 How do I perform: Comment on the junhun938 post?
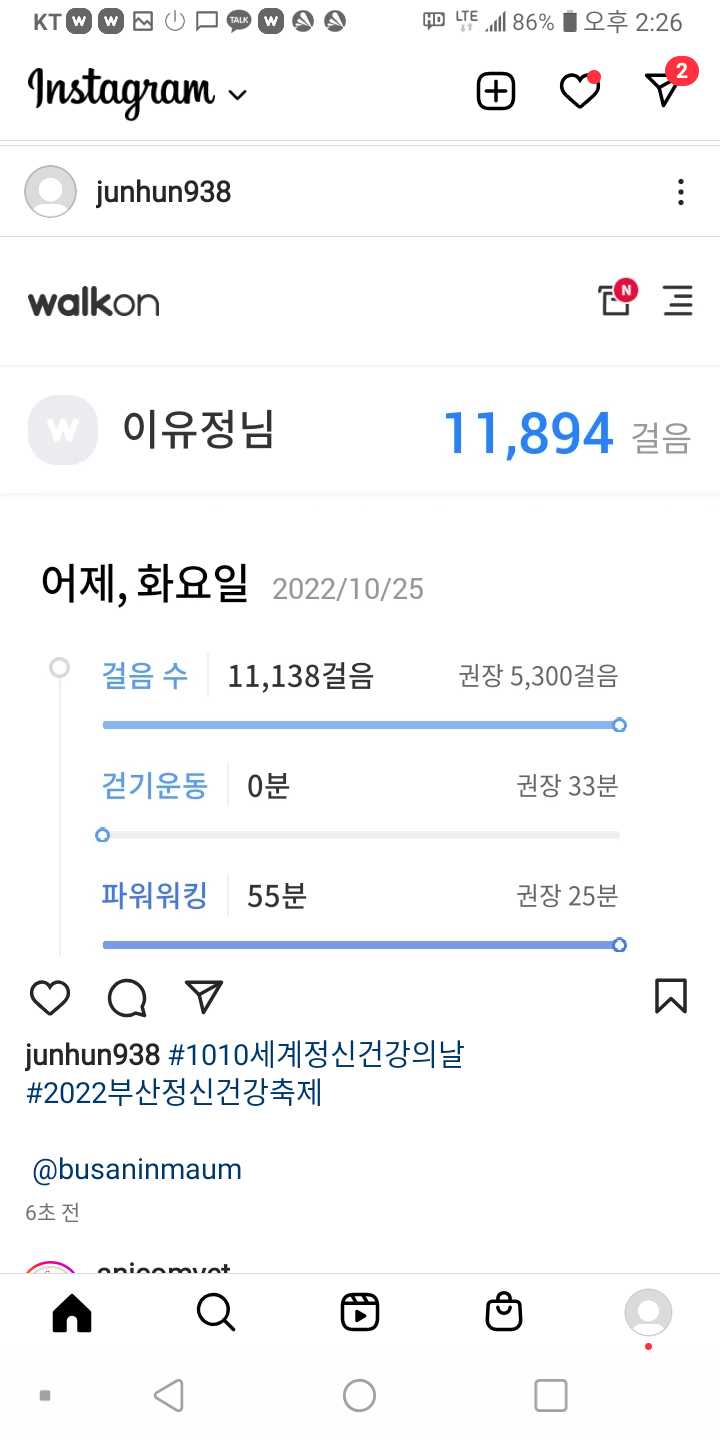127,997
